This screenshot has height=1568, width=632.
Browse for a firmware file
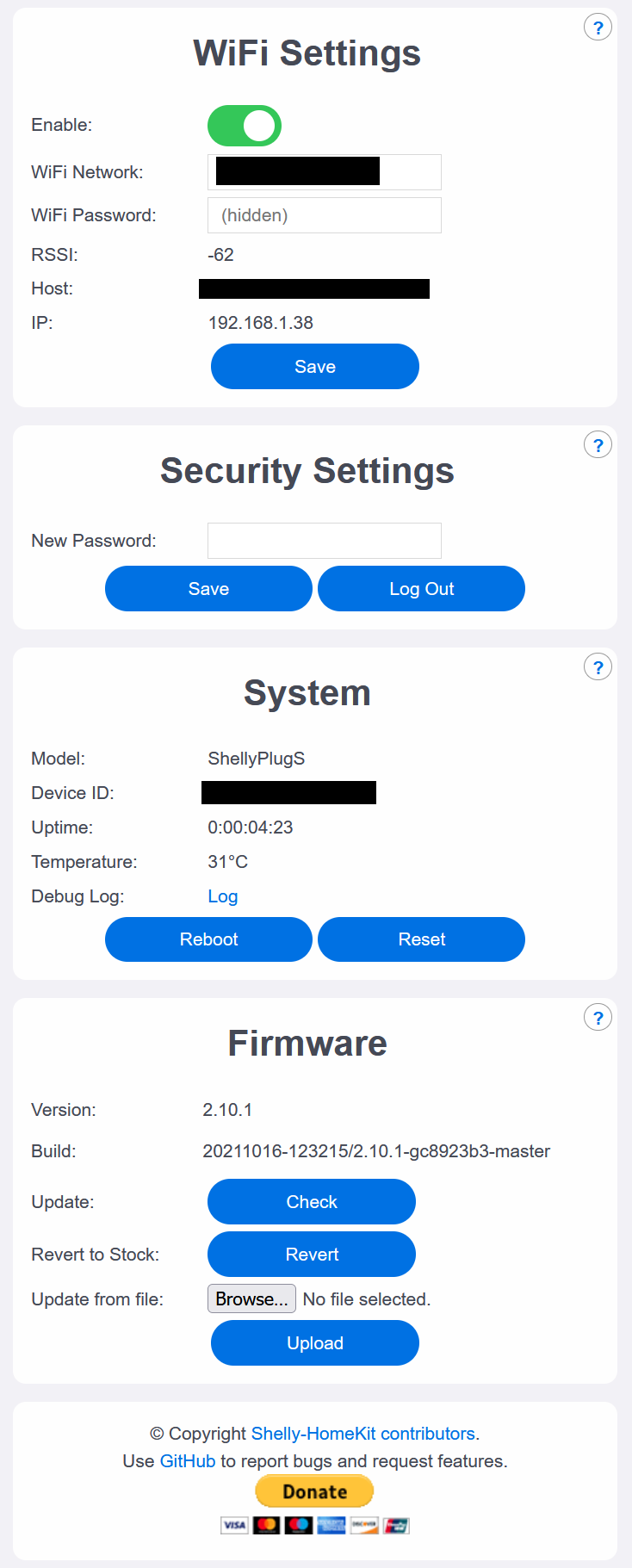click(x=251, y=1299)
